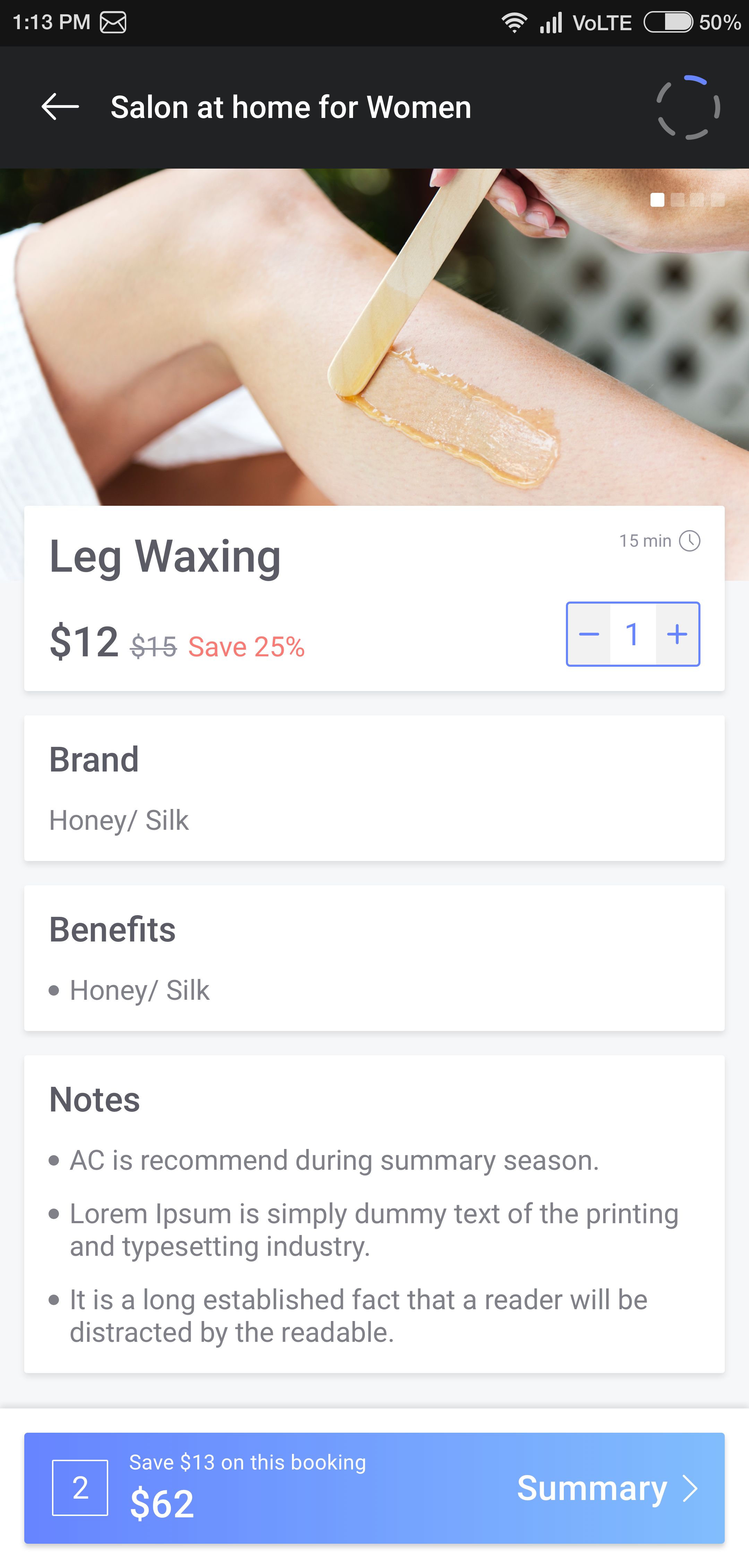This screenshot has width=749, height=1568.
Task: Decrease Leg Waxing quantity with minus
Action: (x=588, y=634)
